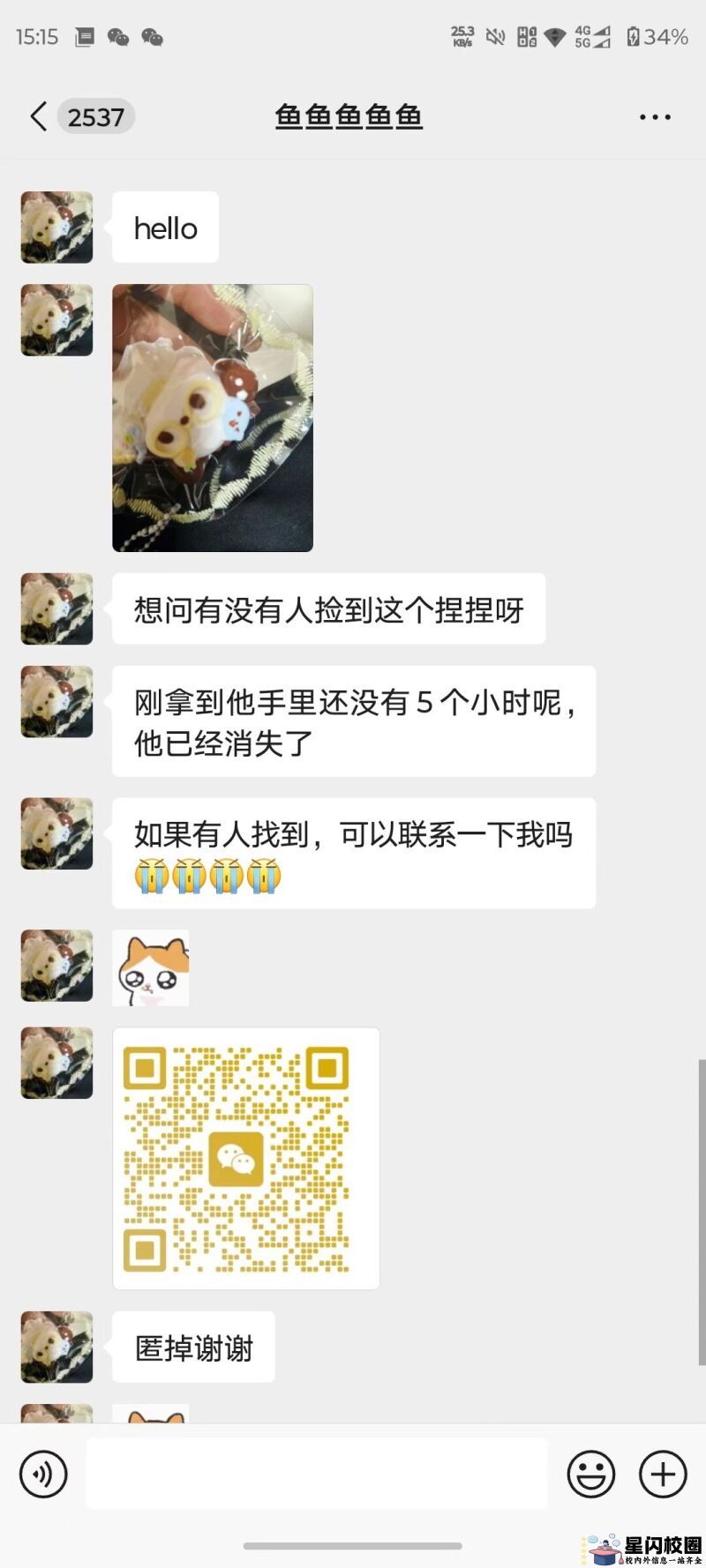Go back to the chat list
The image size is (706, 1568).
tap(39, 116)
